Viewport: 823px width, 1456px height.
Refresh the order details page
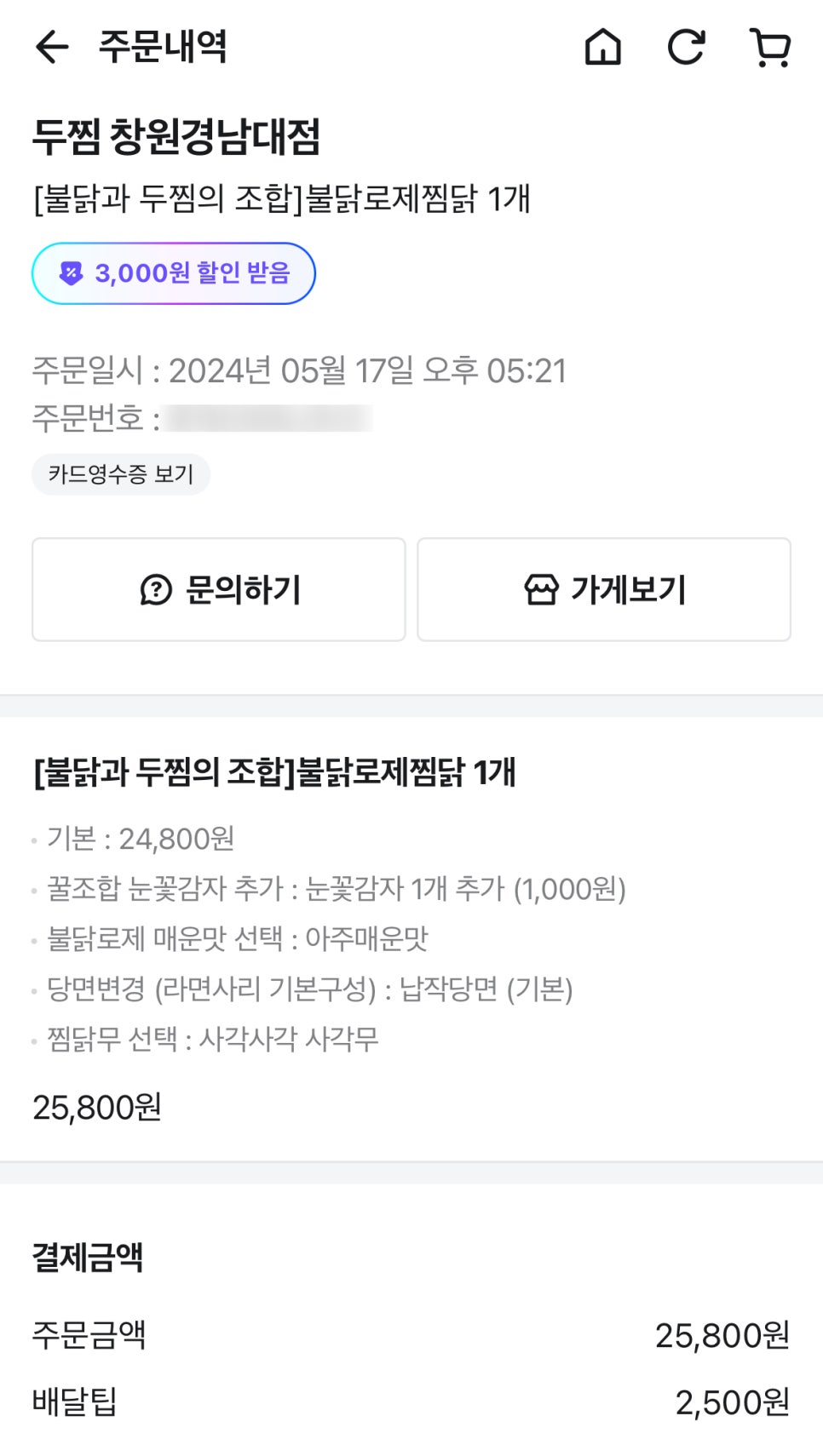pyautogui.click(x=686, y=47)
